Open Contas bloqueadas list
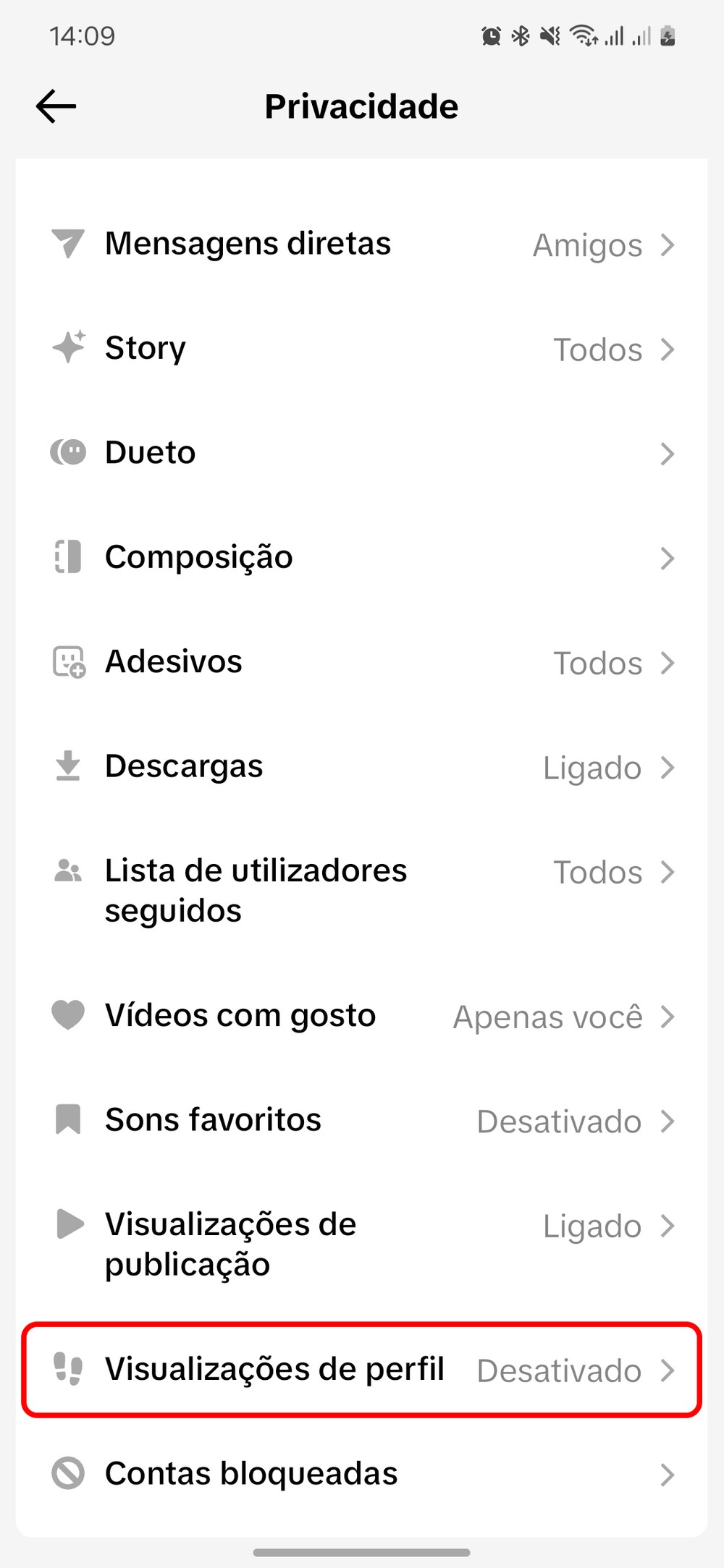 coord(362,1474)
